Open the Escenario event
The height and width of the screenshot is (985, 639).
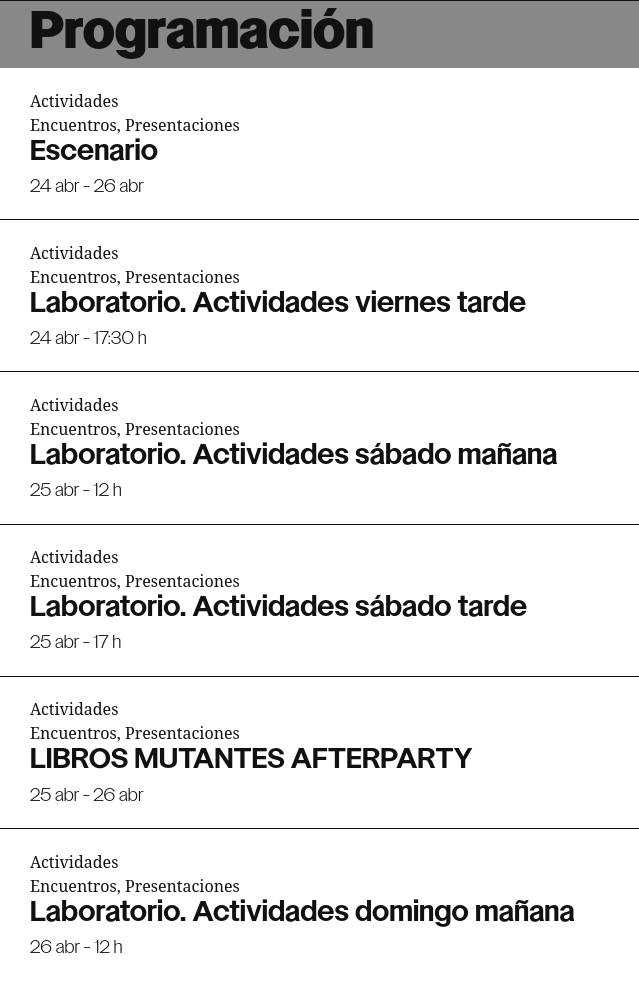[94, 151]
